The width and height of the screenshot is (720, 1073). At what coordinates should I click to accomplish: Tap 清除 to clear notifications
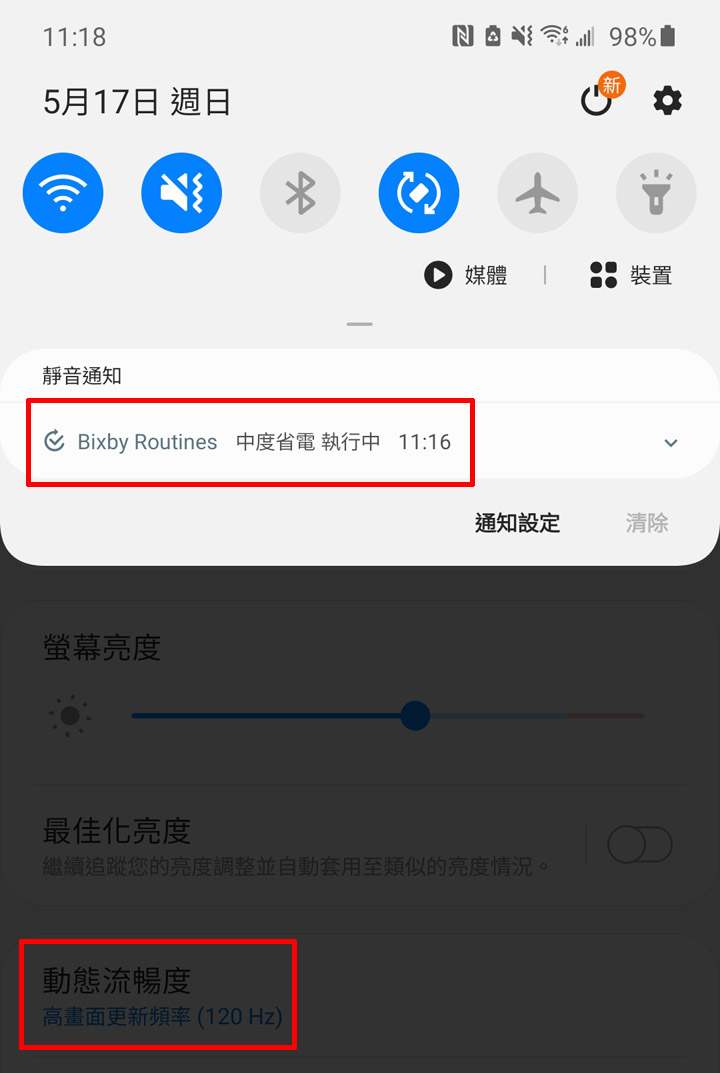[646, 522]
